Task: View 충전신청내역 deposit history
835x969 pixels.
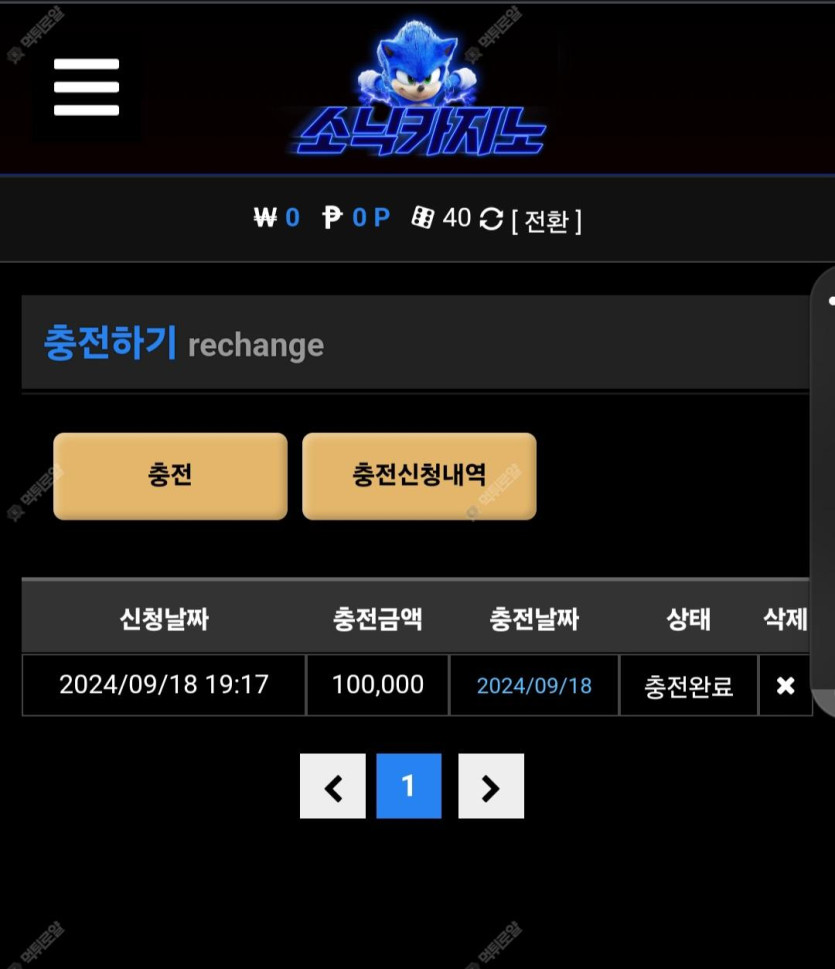Action: pyautogui.click(x=419, y=476)
